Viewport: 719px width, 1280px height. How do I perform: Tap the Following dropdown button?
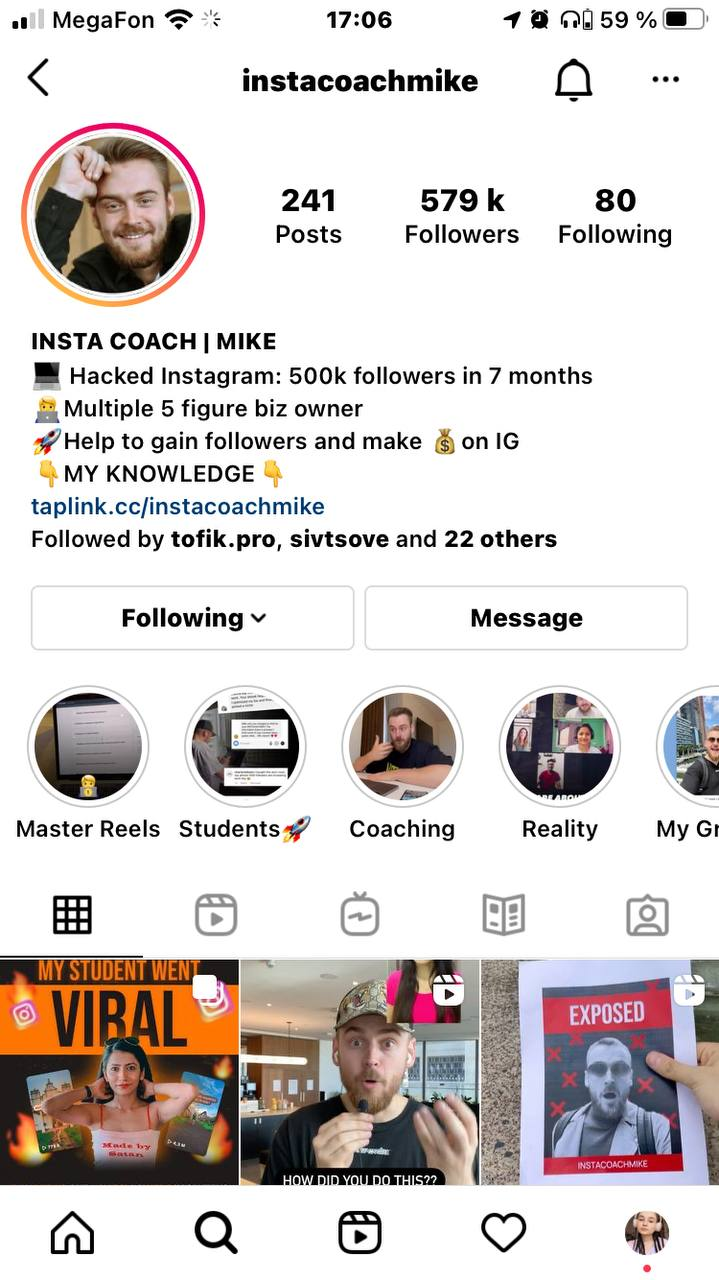[x=193, y=618]
